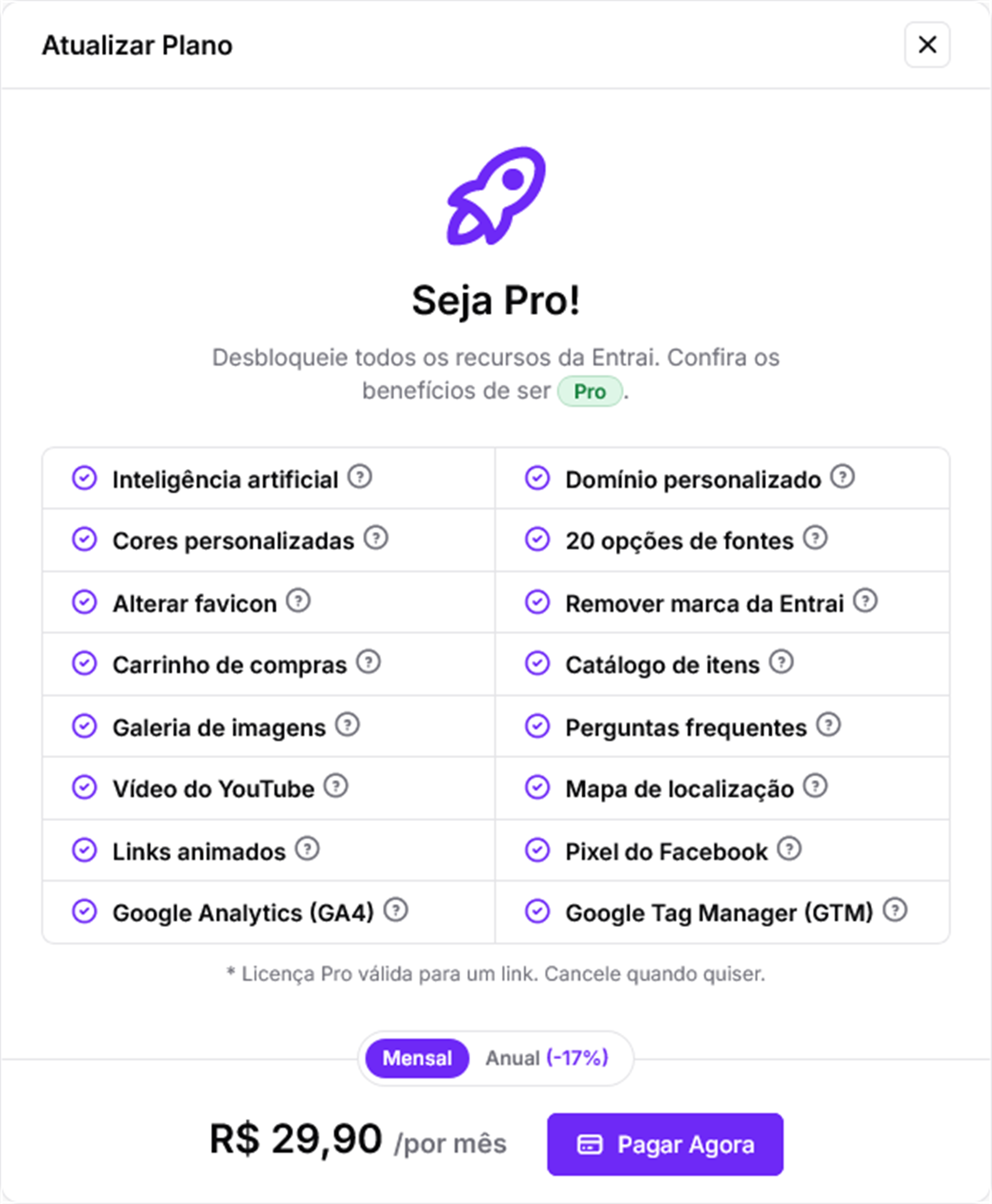The width and height of the screenshot is (992, 1204).
Task: Open help for Alterar favicon
Action: pos(298,600)
